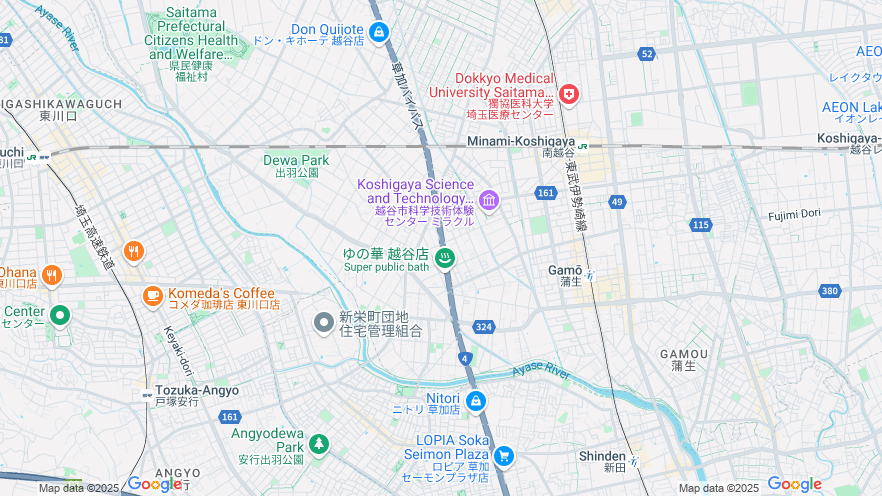Screen dimensions: 882x496
Task: Select the Komeda's Coffee cafe pin
Action: coord(152,295)
